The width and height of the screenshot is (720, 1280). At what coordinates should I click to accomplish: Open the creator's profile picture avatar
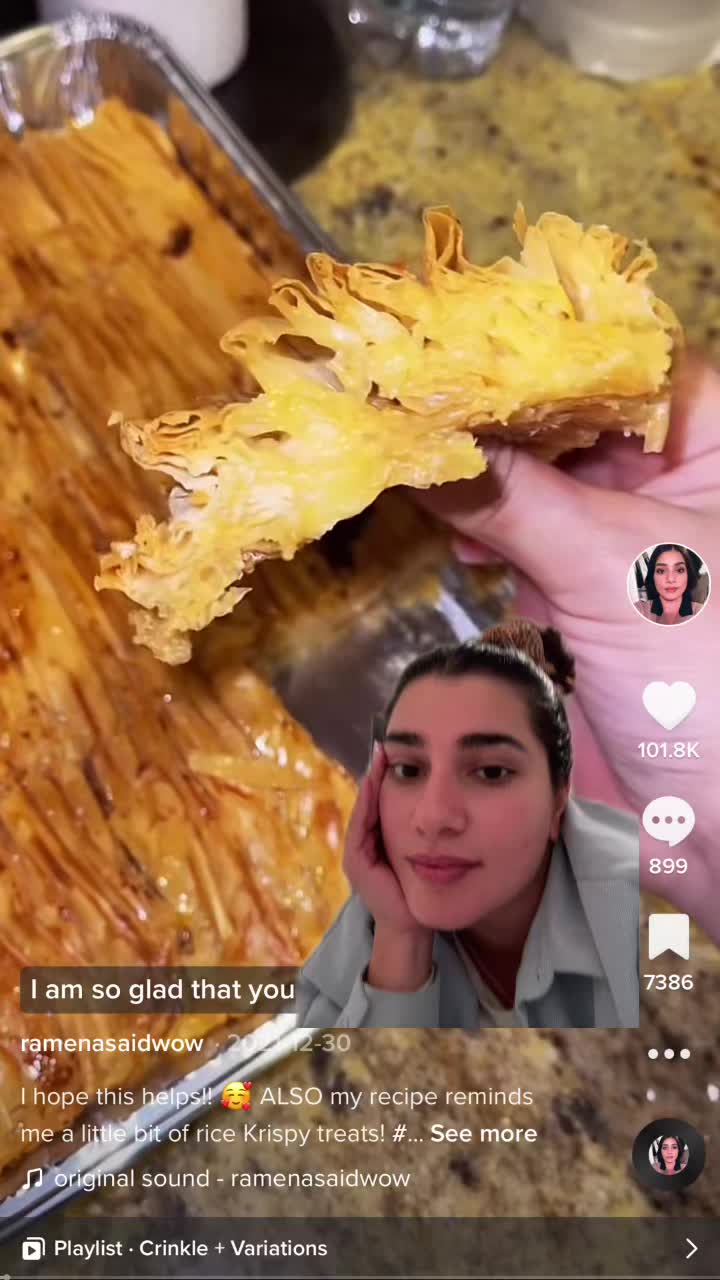(668, 584)
